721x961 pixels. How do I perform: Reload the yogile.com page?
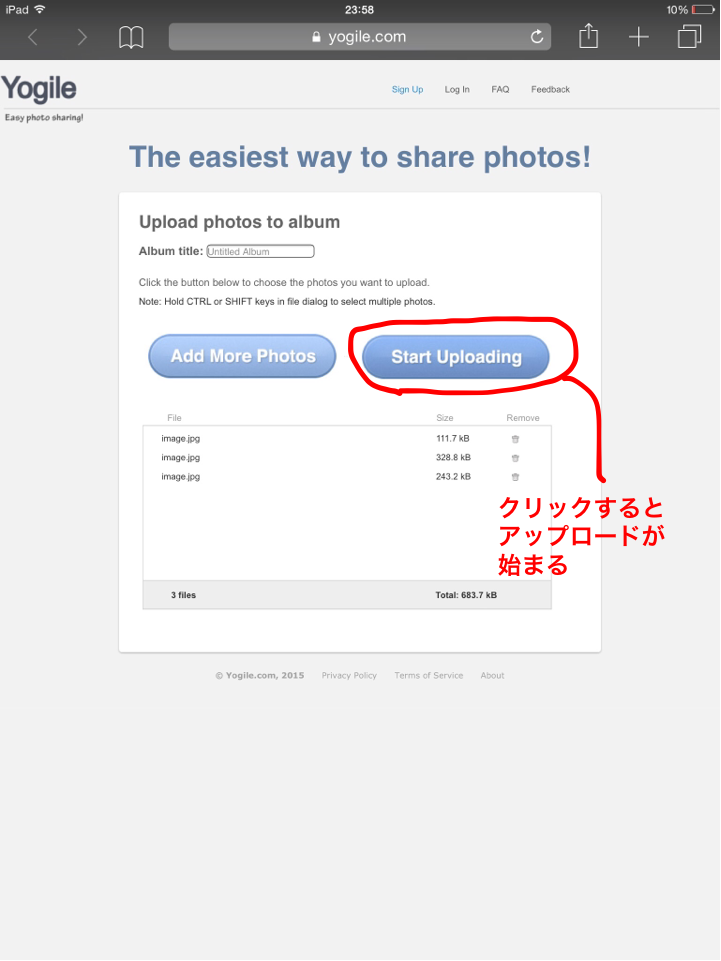coord(537,37)
